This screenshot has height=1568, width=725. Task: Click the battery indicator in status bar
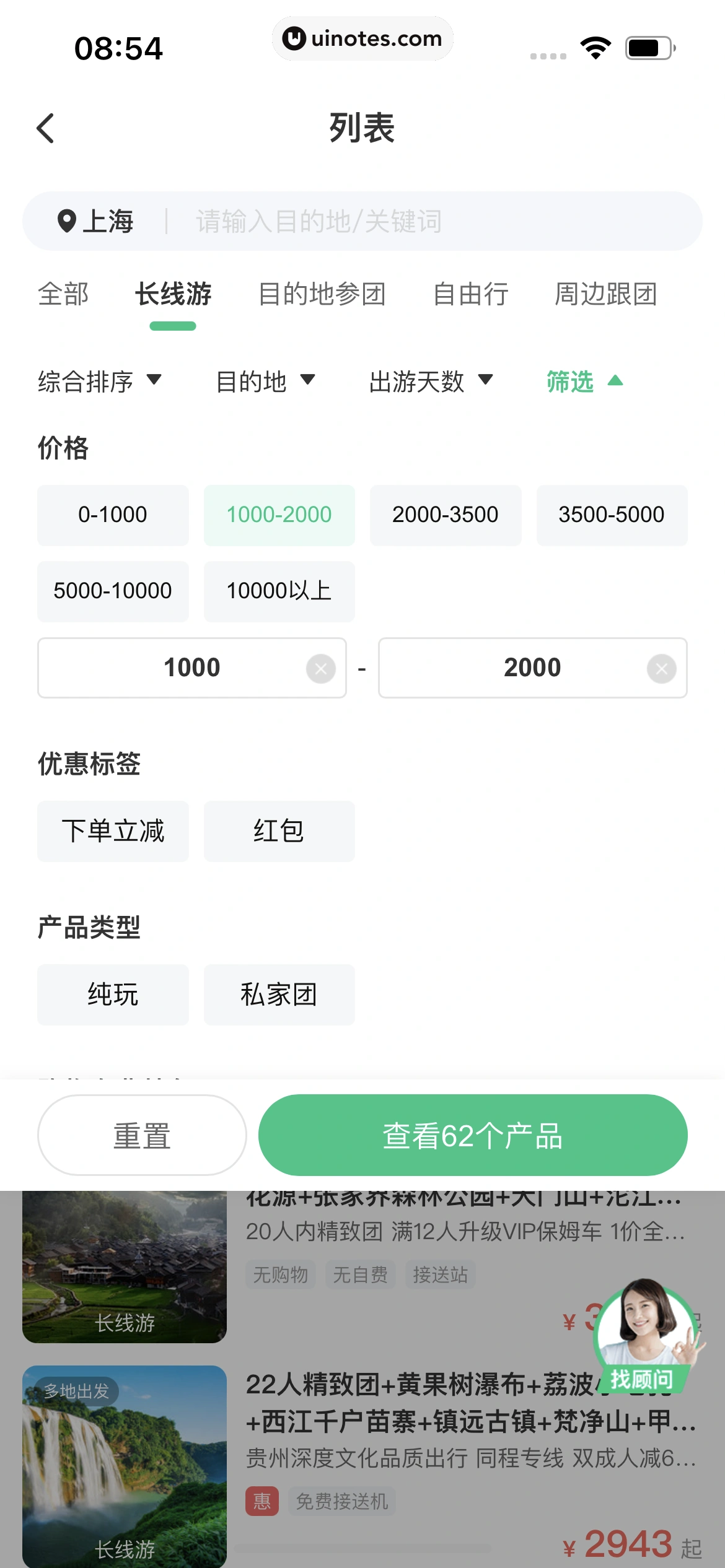(648, 48)
